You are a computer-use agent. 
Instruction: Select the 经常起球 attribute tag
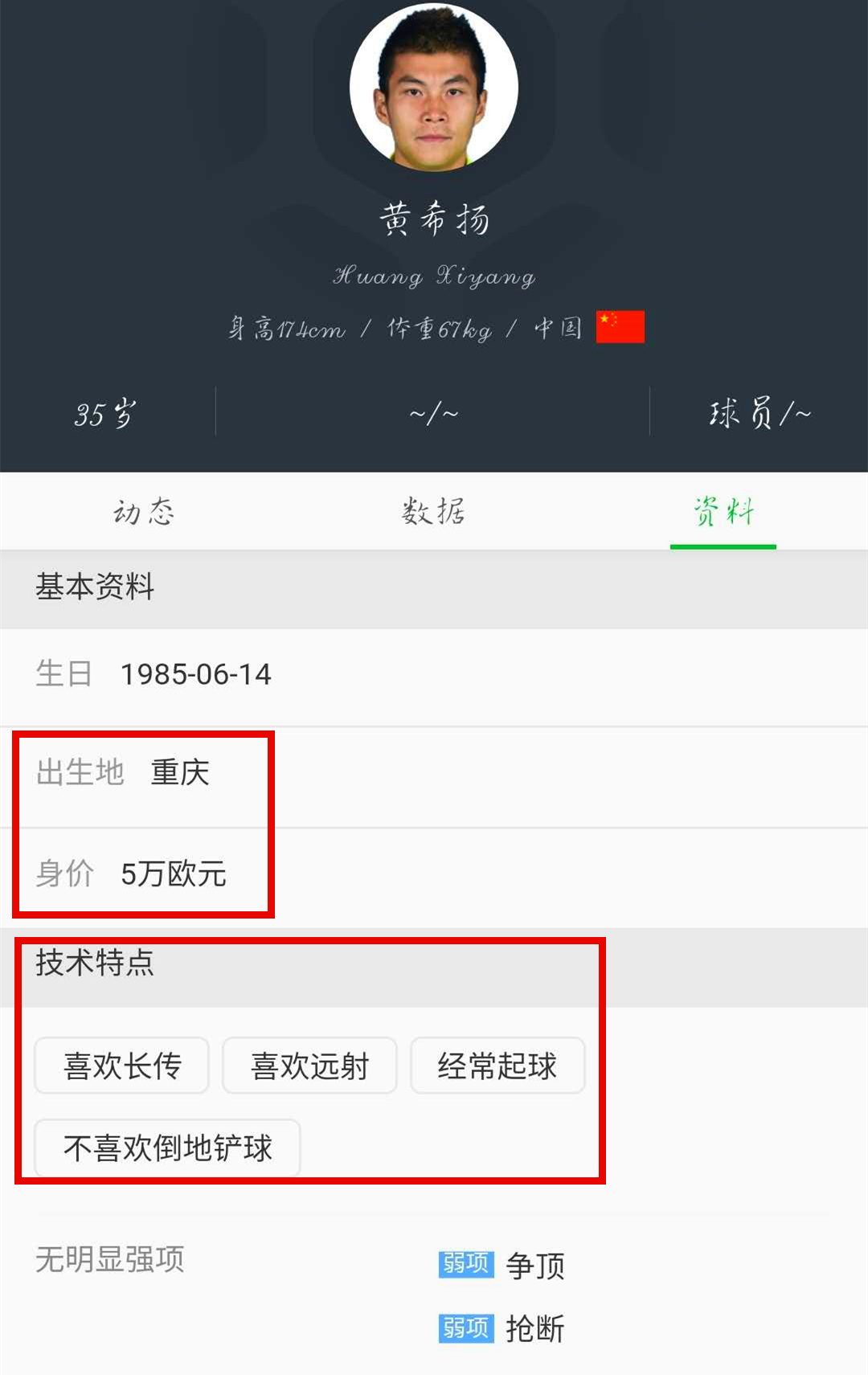pyautogui.click(x=497, y=1066)
